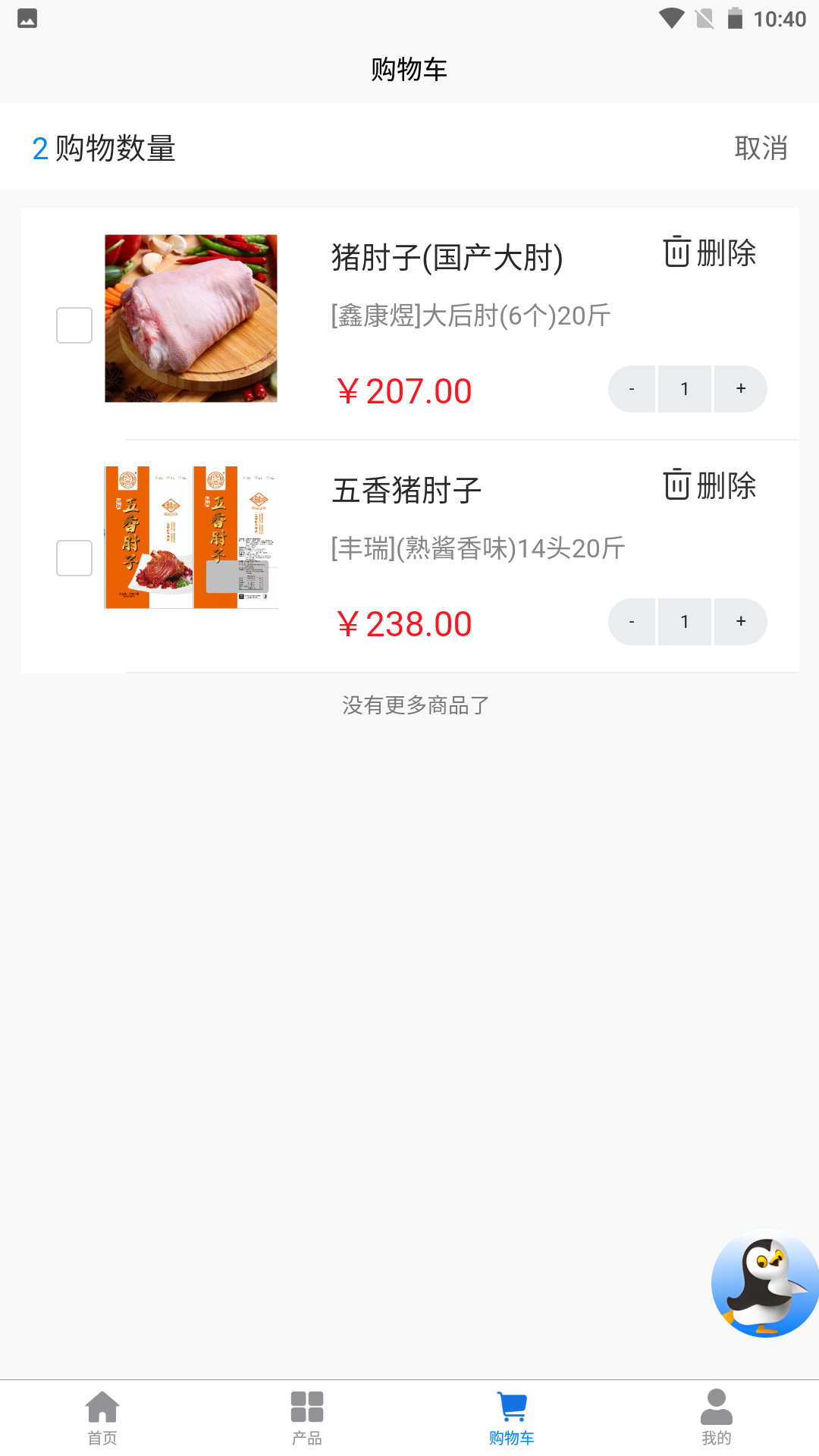Check the checkbox for 五香猪肘子
The image size is (819, 1456).
pos(74,559)
